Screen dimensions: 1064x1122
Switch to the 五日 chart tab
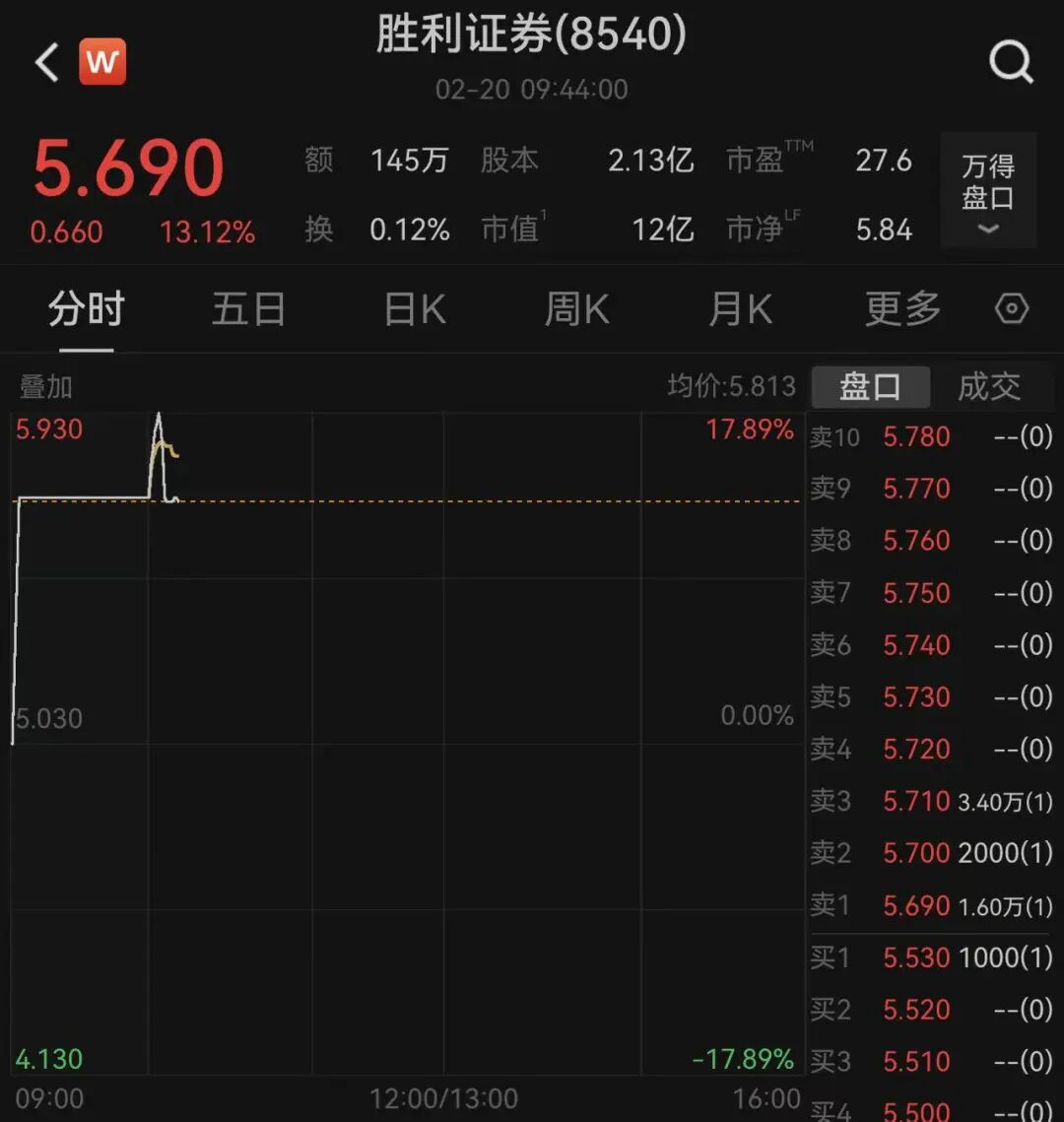[x=248, y=310]
